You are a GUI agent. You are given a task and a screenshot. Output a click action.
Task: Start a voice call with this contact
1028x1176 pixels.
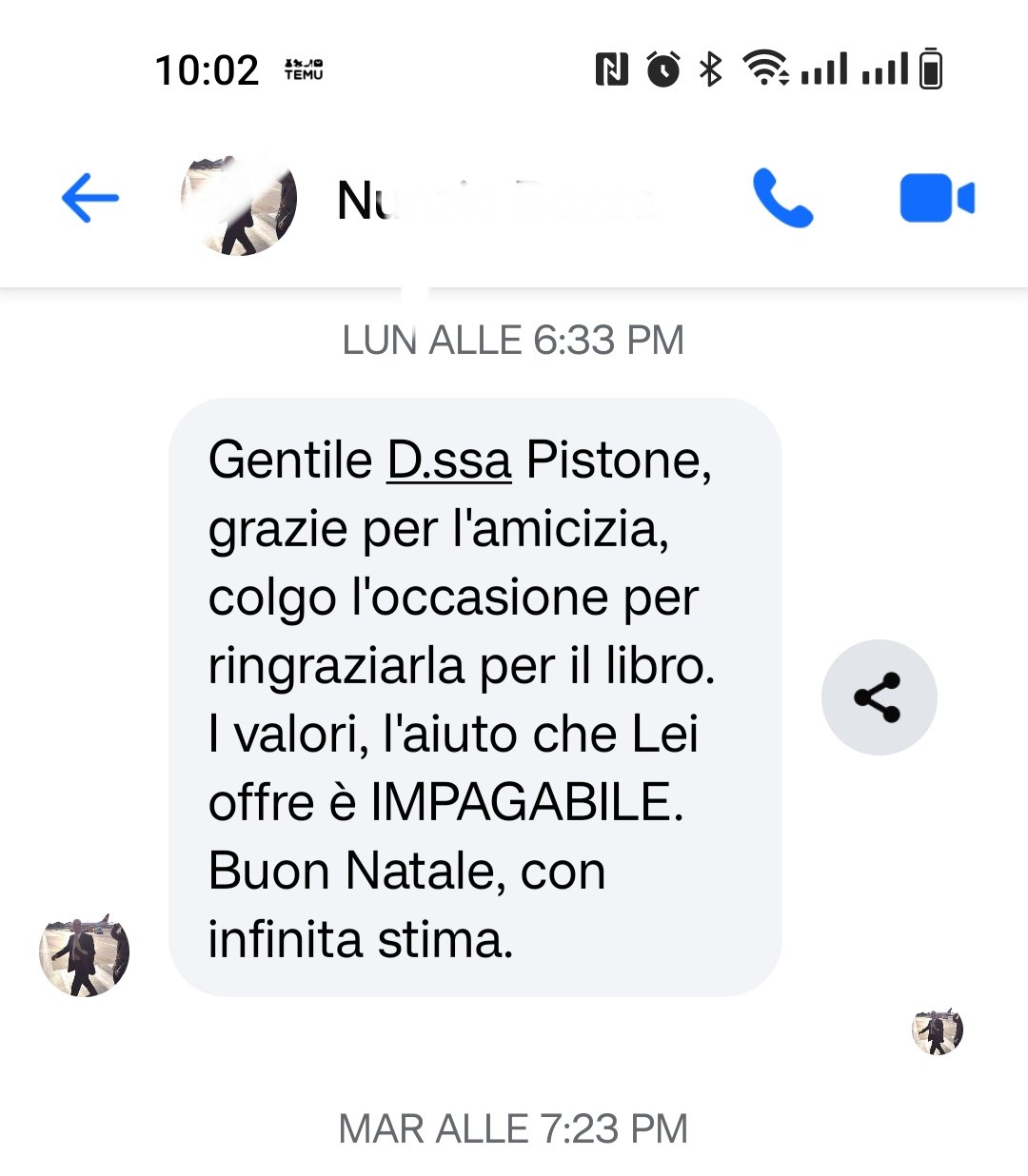(782, 198)
